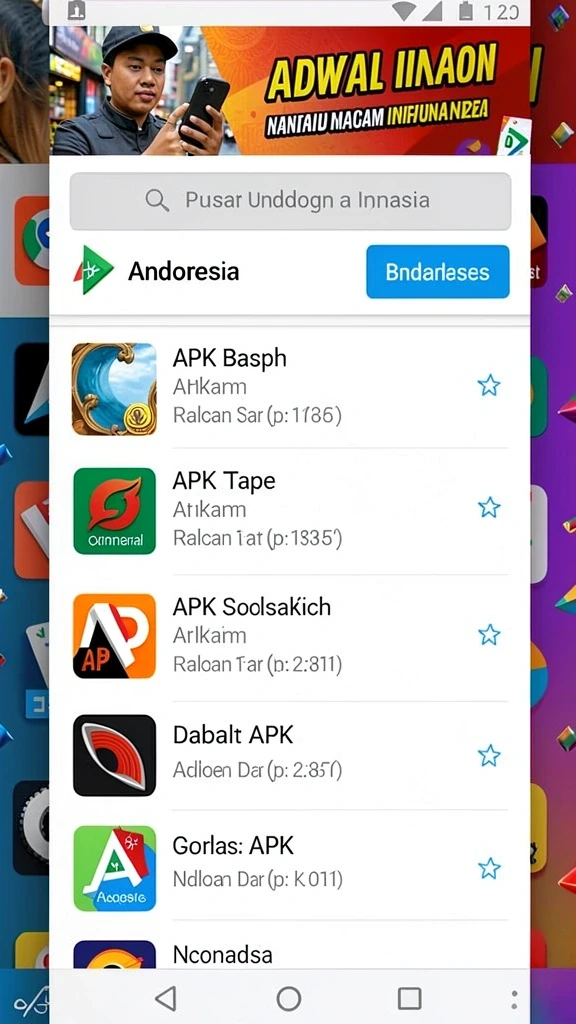
Task: Tap the system home button
Action: [289, 999]
